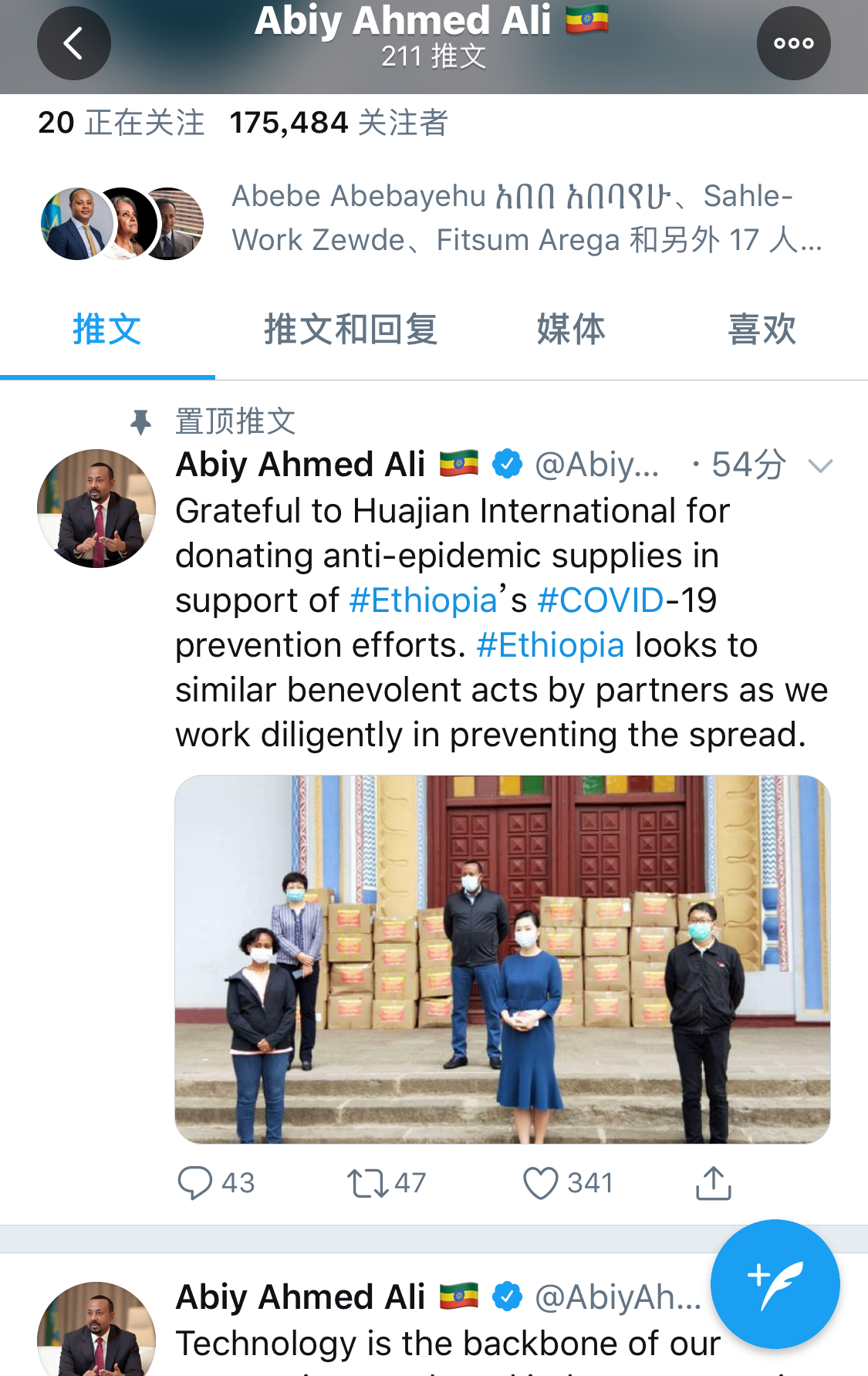868x1376 pixels.
Task: Open the tweet about technology being the backbone
Action: pos(448,1344)
